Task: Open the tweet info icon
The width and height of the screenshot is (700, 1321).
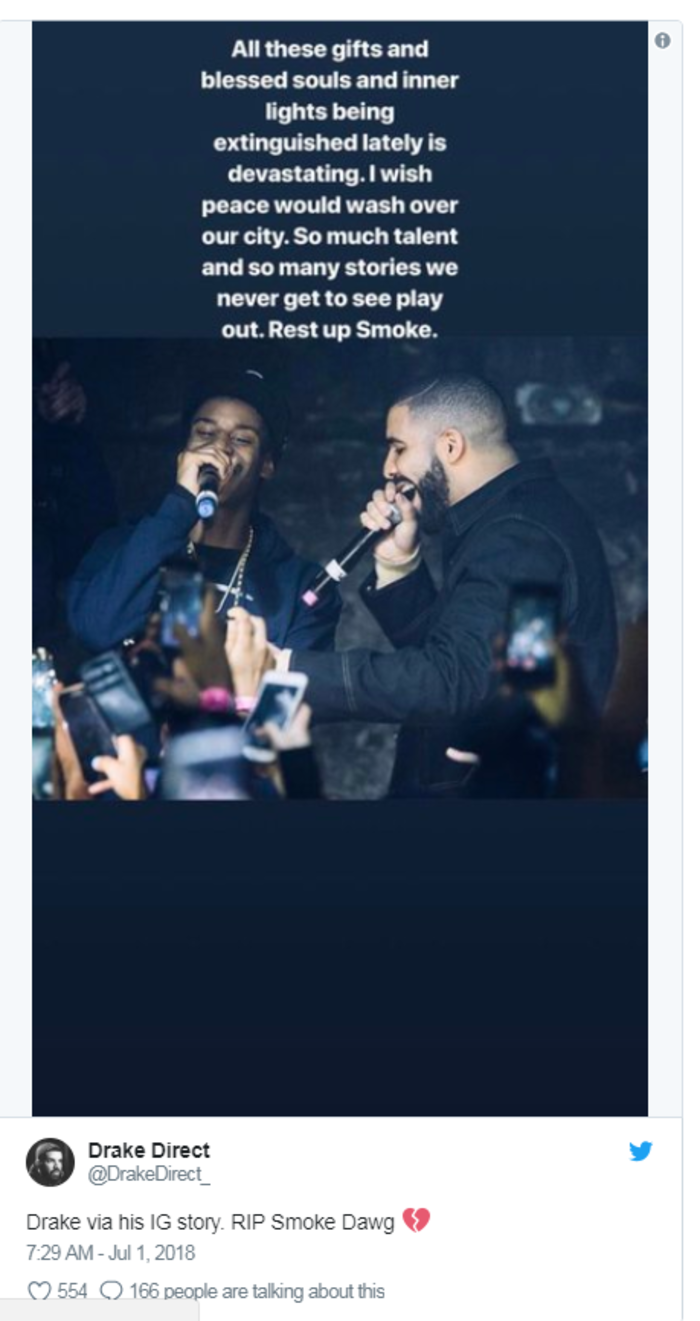Action: click(662, 41)
